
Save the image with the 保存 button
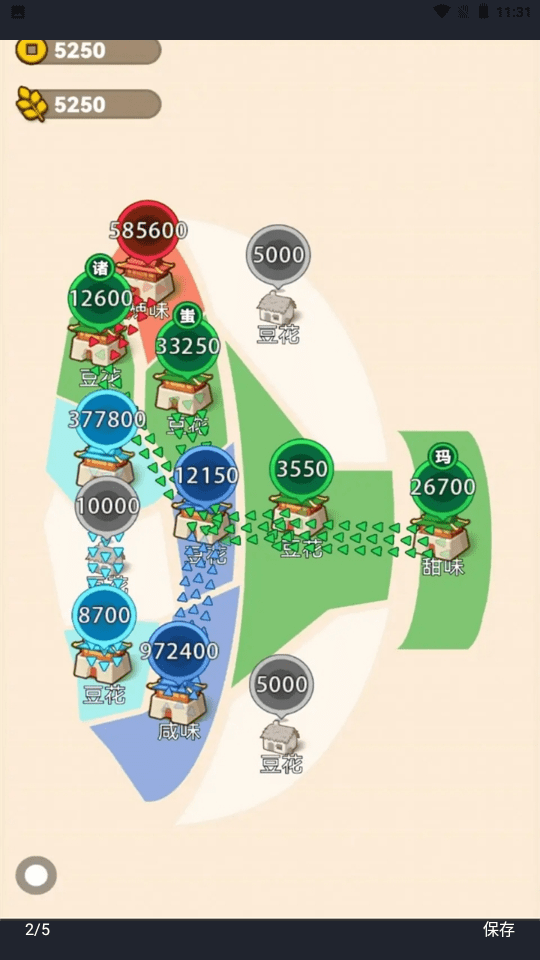498,929
